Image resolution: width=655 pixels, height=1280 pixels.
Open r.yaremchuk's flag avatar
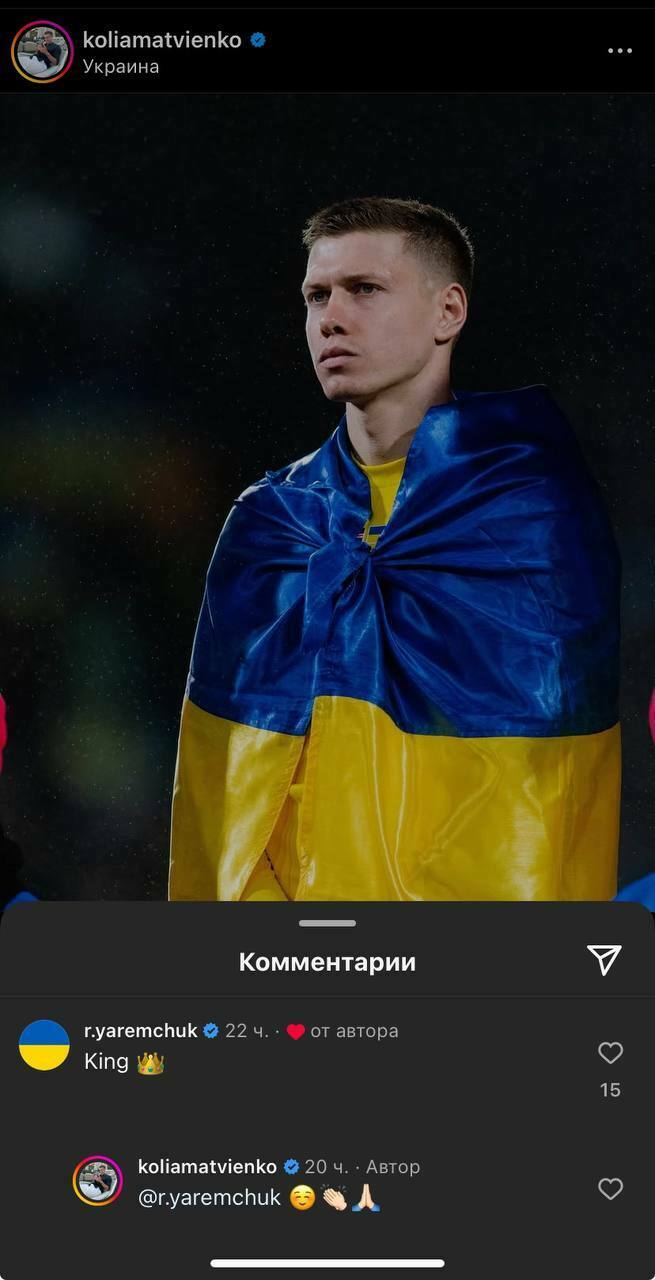tap(44, 1045)
